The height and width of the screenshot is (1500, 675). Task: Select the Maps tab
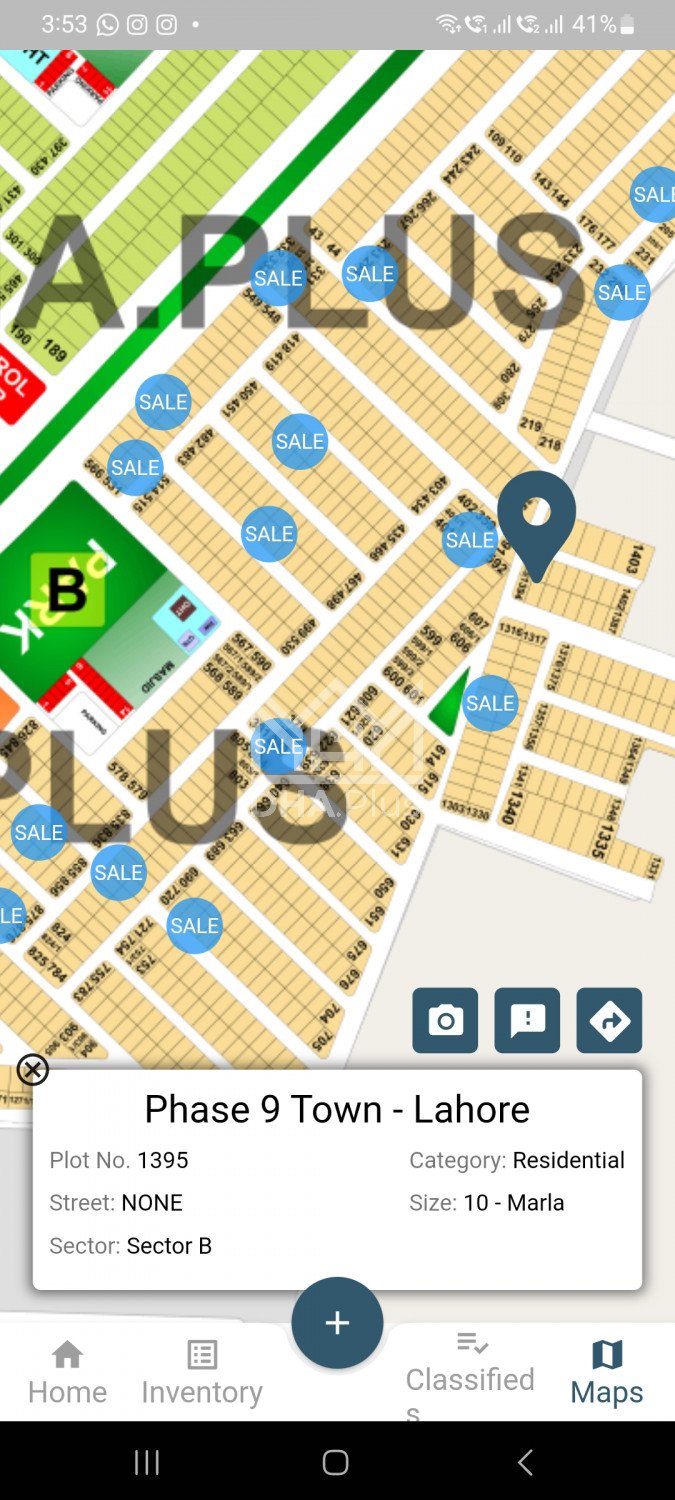607,1373
